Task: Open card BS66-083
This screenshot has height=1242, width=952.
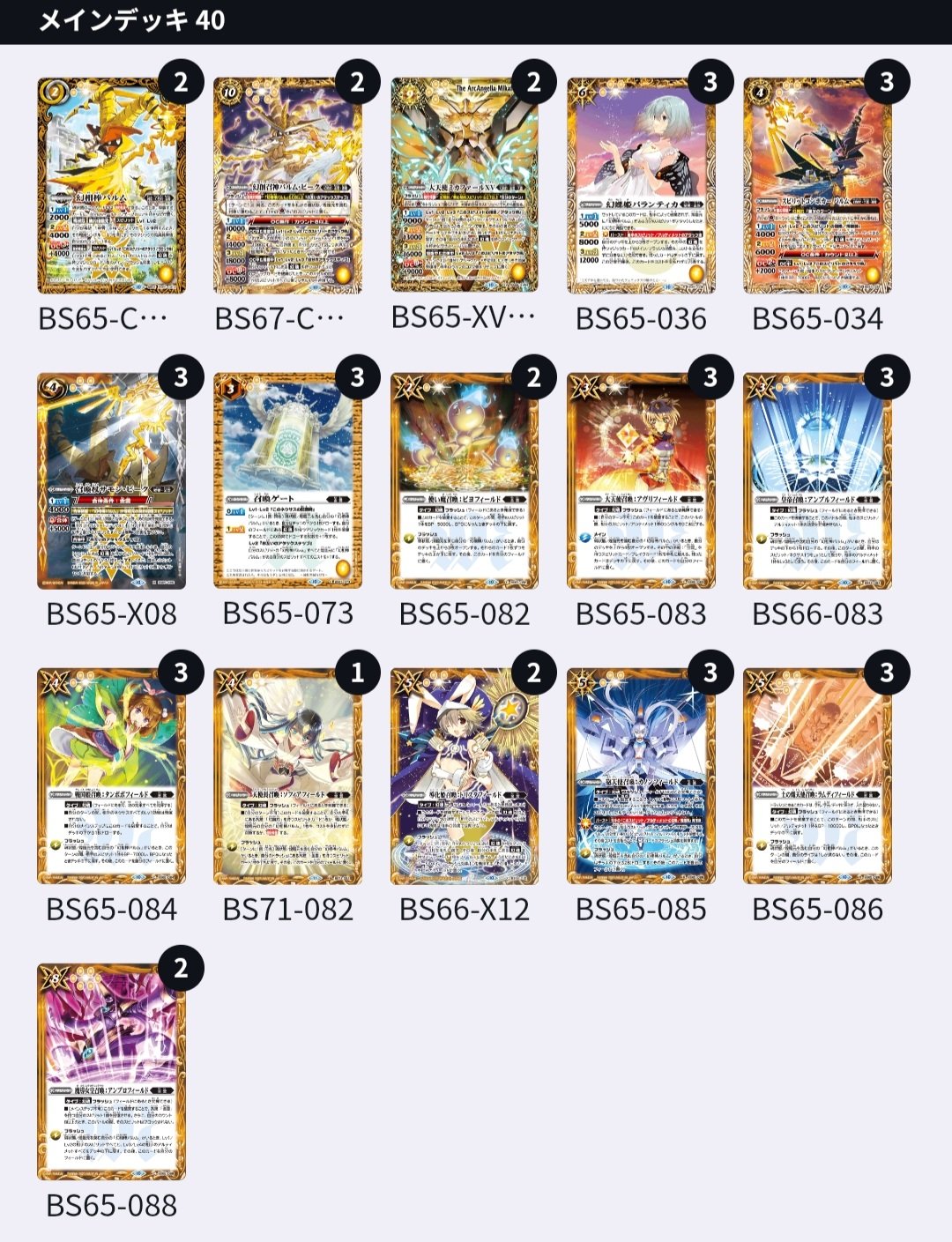Action: (817, 480)
